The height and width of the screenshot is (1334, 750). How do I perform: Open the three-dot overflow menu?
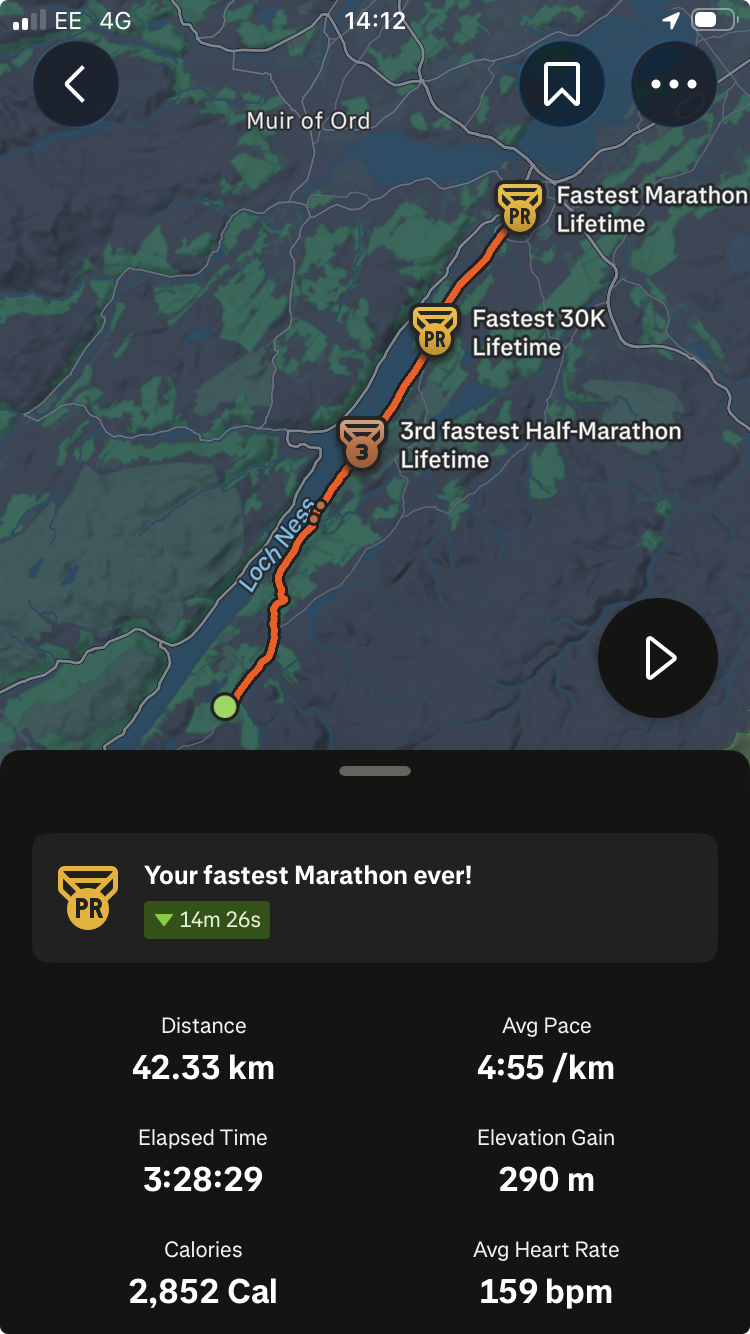(x=674, y=84)
